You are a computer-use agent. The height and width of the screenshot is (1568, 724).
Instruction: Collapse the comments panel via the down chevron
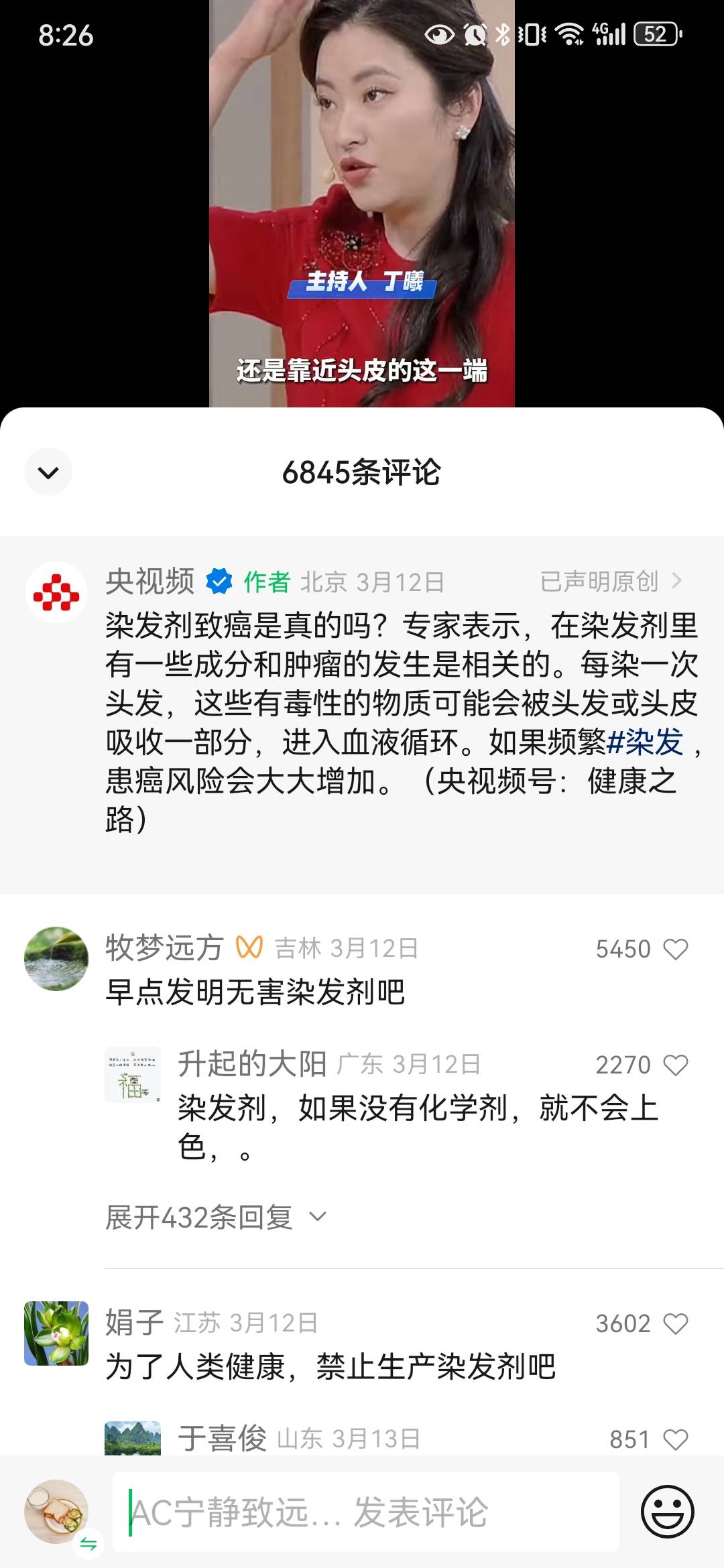click(48, 472)
